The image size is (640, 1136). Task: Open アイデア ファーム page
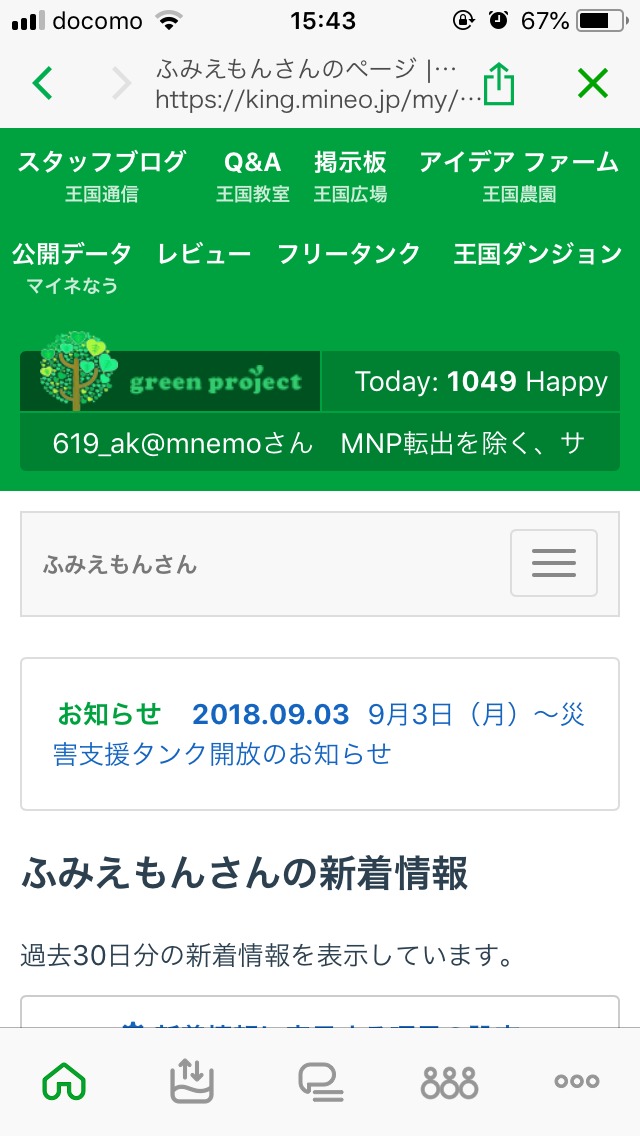[x=519, y=173]
